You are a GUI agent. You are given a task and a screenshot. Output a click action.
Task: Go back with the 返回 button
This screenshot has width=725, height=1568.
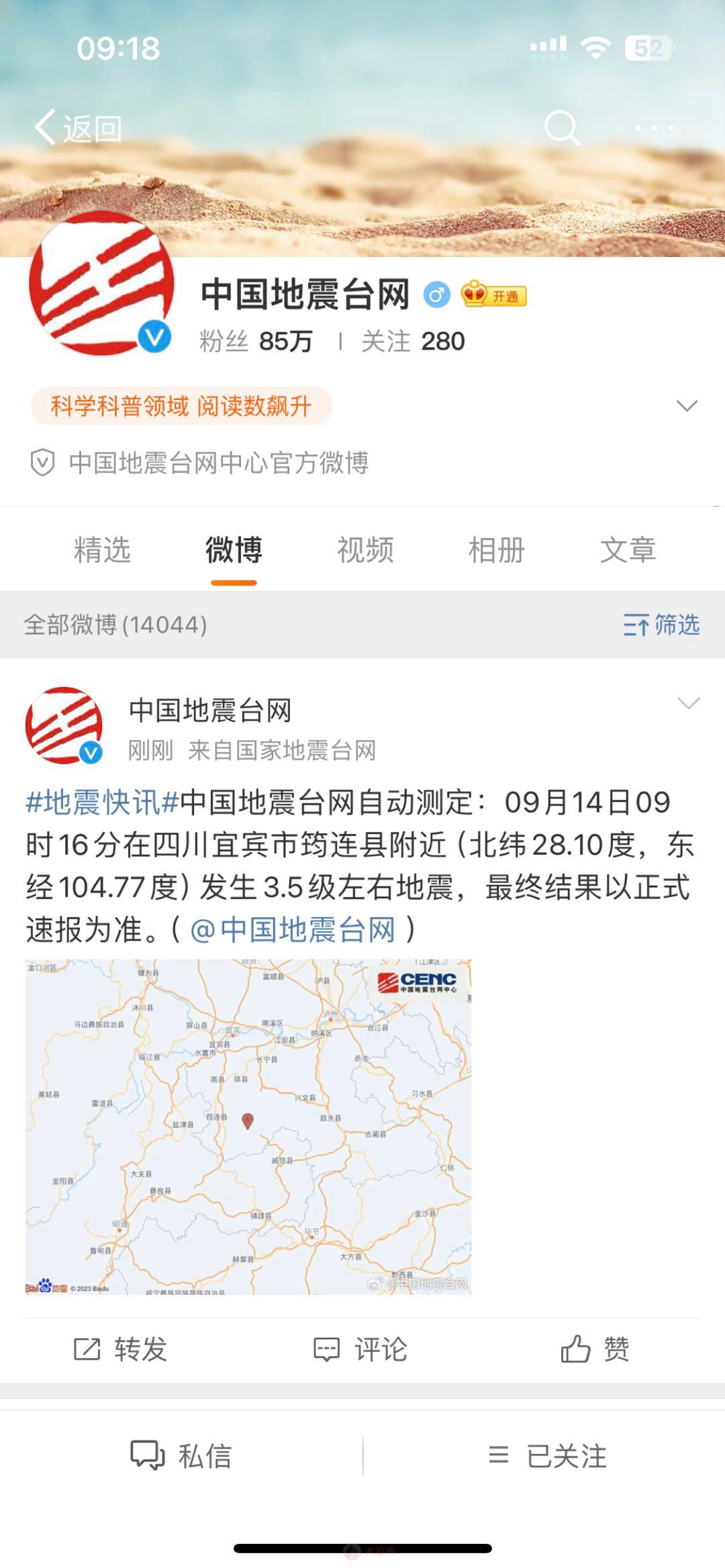(78, 127)
